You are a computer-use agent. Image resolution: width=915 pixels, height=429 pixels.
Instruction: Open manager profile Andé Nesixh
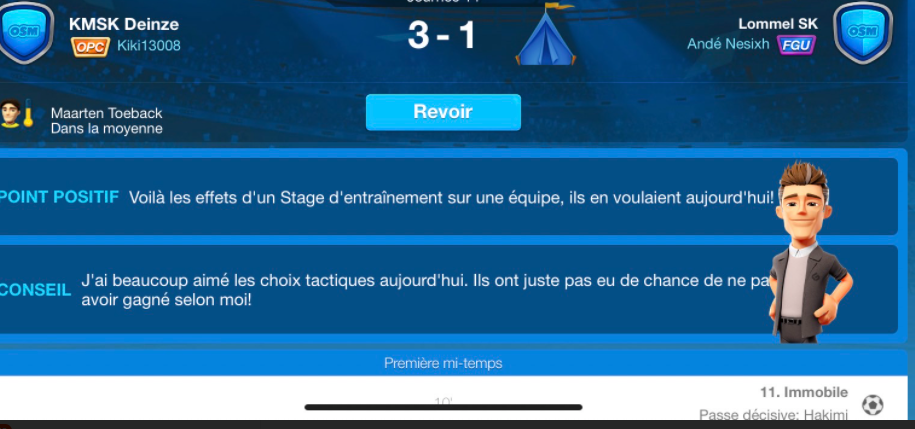coord(727,45)
